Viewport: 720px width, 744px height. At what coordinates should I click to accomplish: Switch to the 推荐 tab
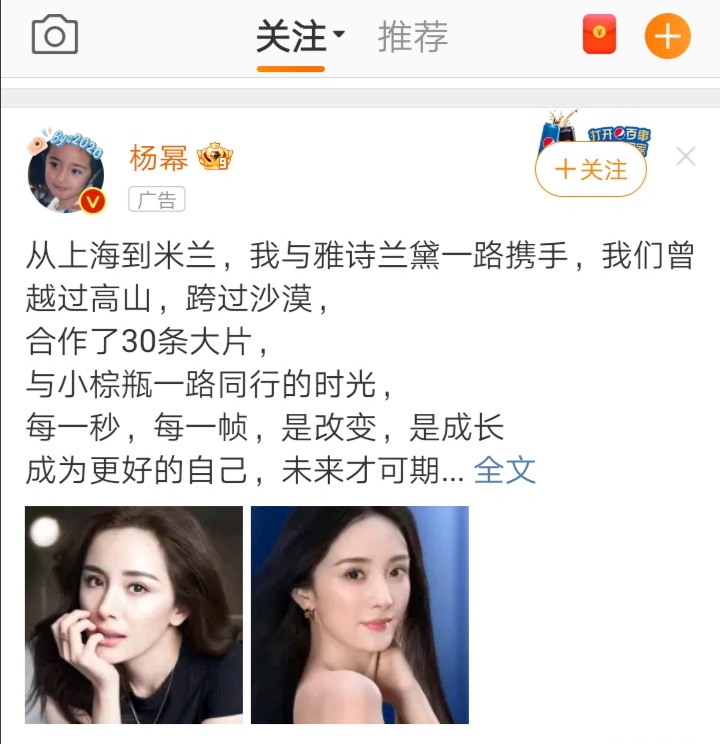pos(412,37)
